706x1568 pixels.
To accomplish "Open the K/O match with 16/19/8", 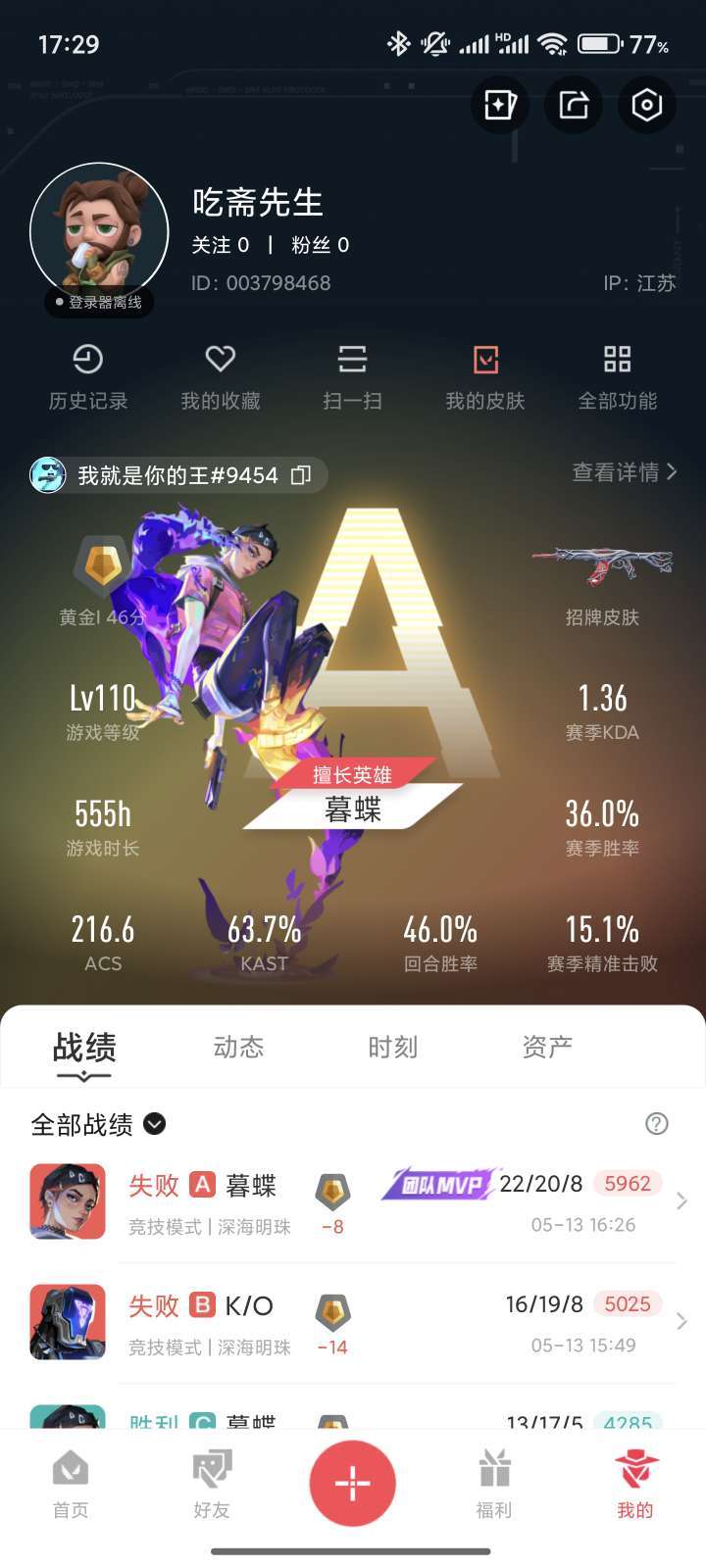I will tap(353, 1322).
